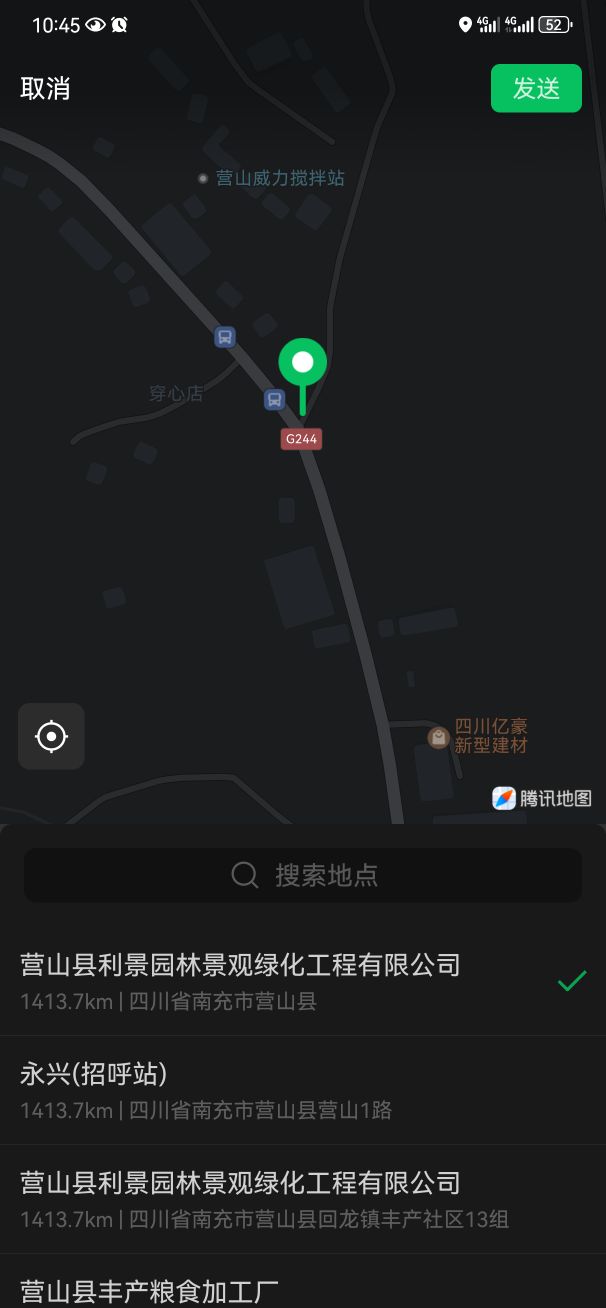This screenshot has height=1308, width=606.
Task: Send the selected location with 发送
Action: coord(536,88)
